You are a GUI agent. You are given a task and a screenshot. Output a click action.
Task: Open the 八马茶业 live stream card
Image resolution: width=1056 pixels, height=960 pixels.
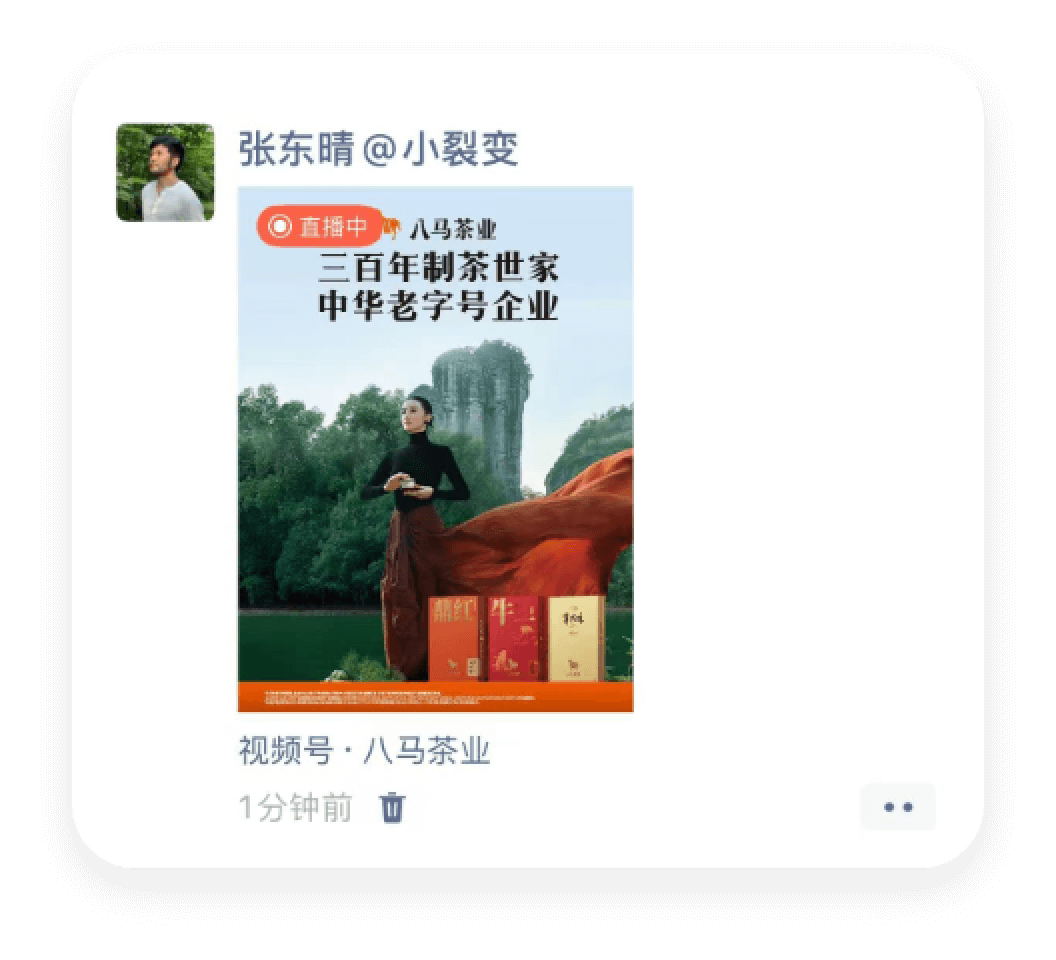(435, 449)
